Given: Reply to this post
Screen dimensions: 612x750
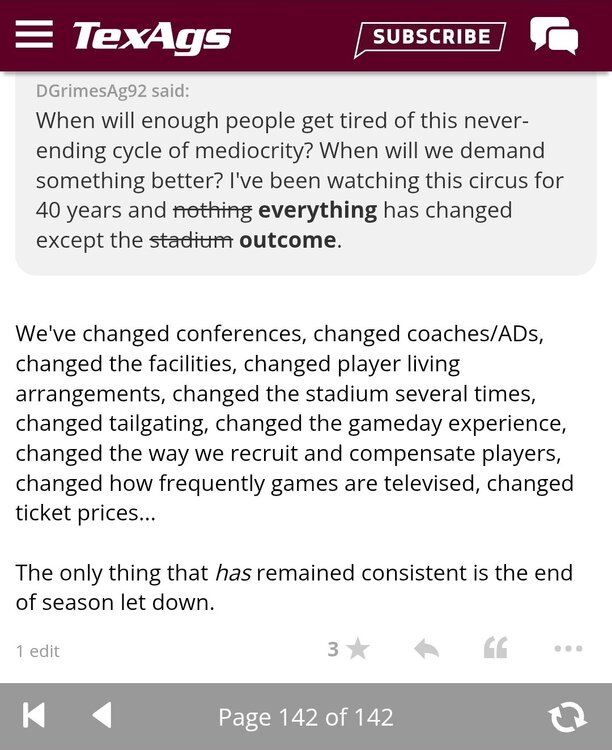Looking at the screenshot, I should coord(427,649).
